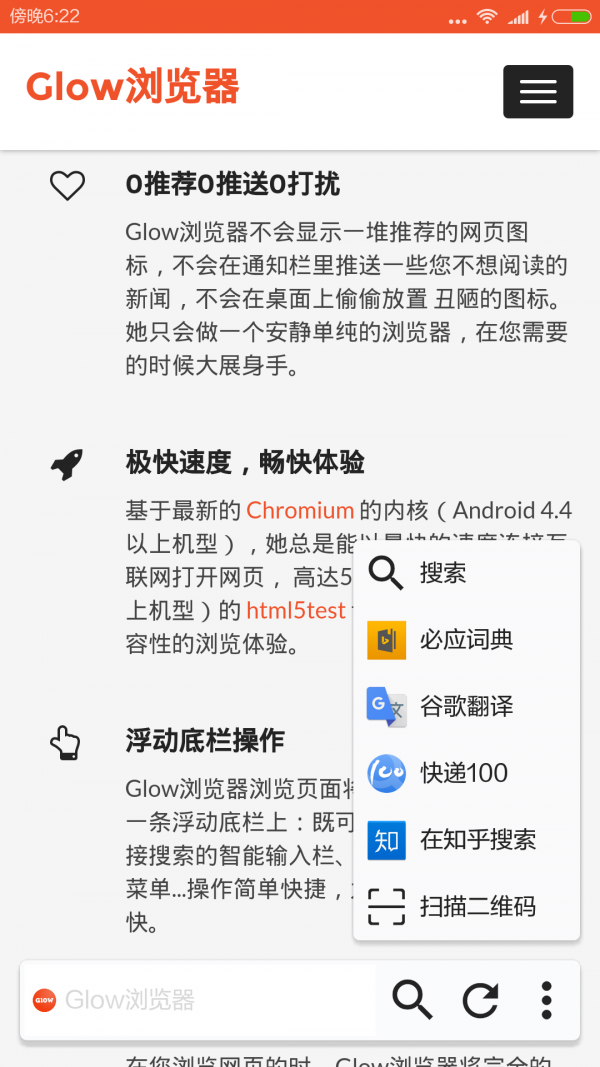Tap the search icon in bottom bar
The width and height of the screenshot is (600, 1067).
pyautogui.click(x=412, y=1000)
